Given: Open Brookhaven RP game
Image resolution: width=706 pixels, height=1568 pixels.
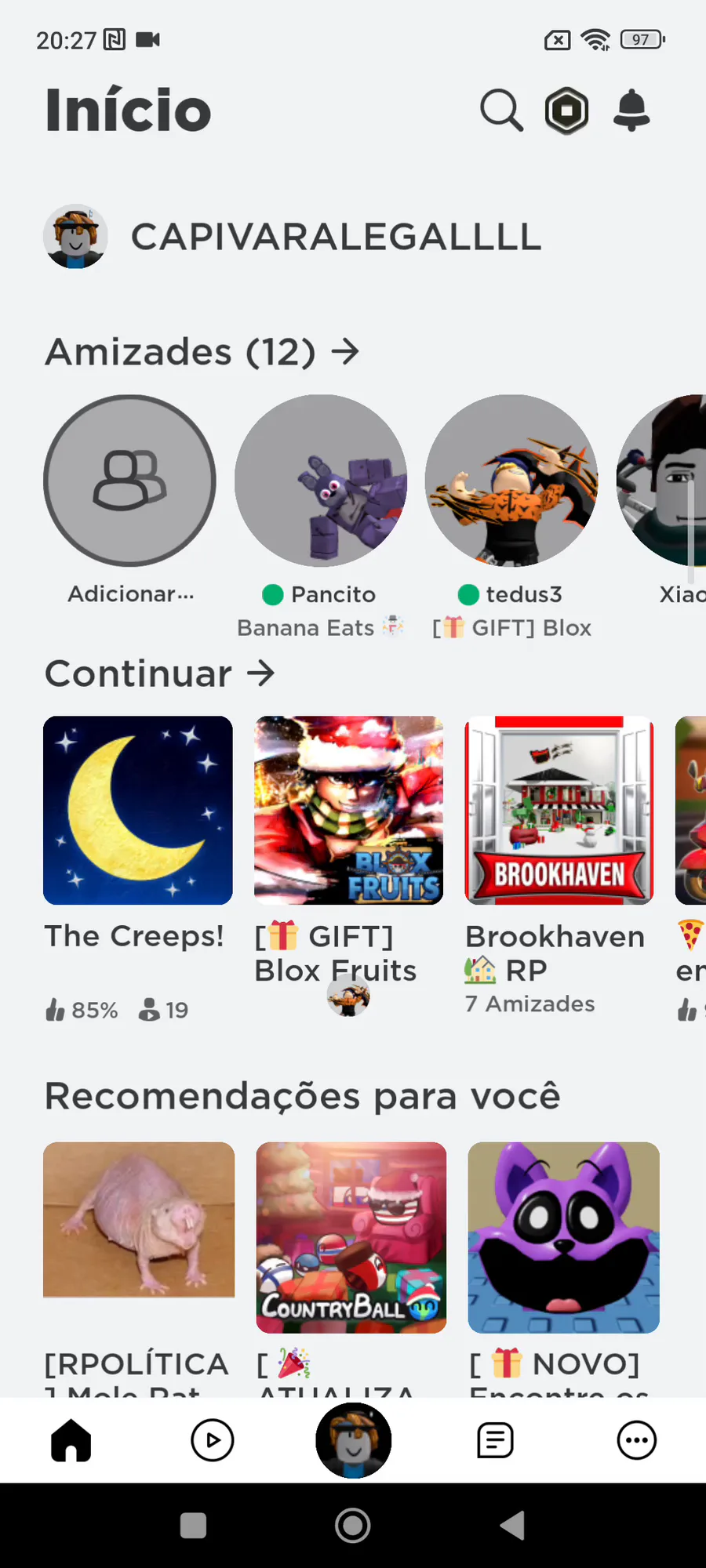Looking at the screenshot, I should pyautogui.click(x=559, y=811).
